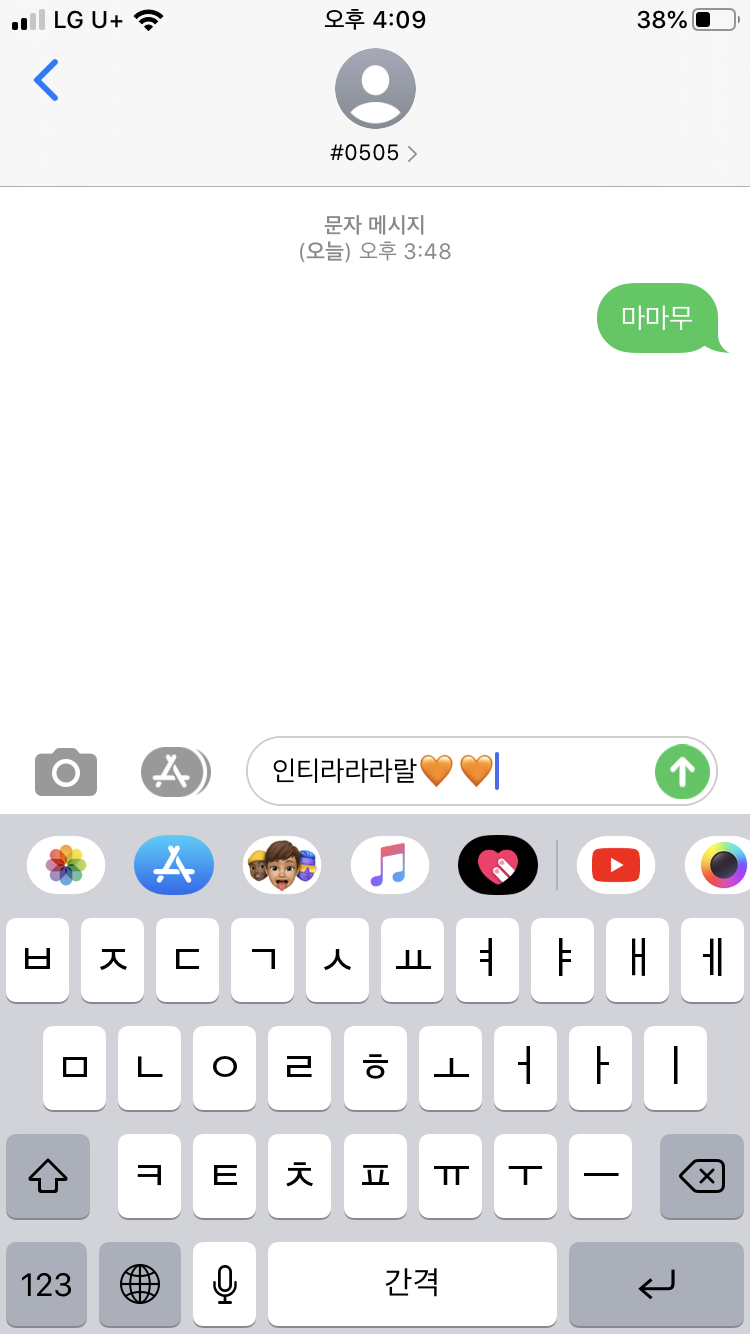Open YouTube from the iMessage app drawer
The height and width of the screenshot is (1334, 750).
[x=616, y=864]
